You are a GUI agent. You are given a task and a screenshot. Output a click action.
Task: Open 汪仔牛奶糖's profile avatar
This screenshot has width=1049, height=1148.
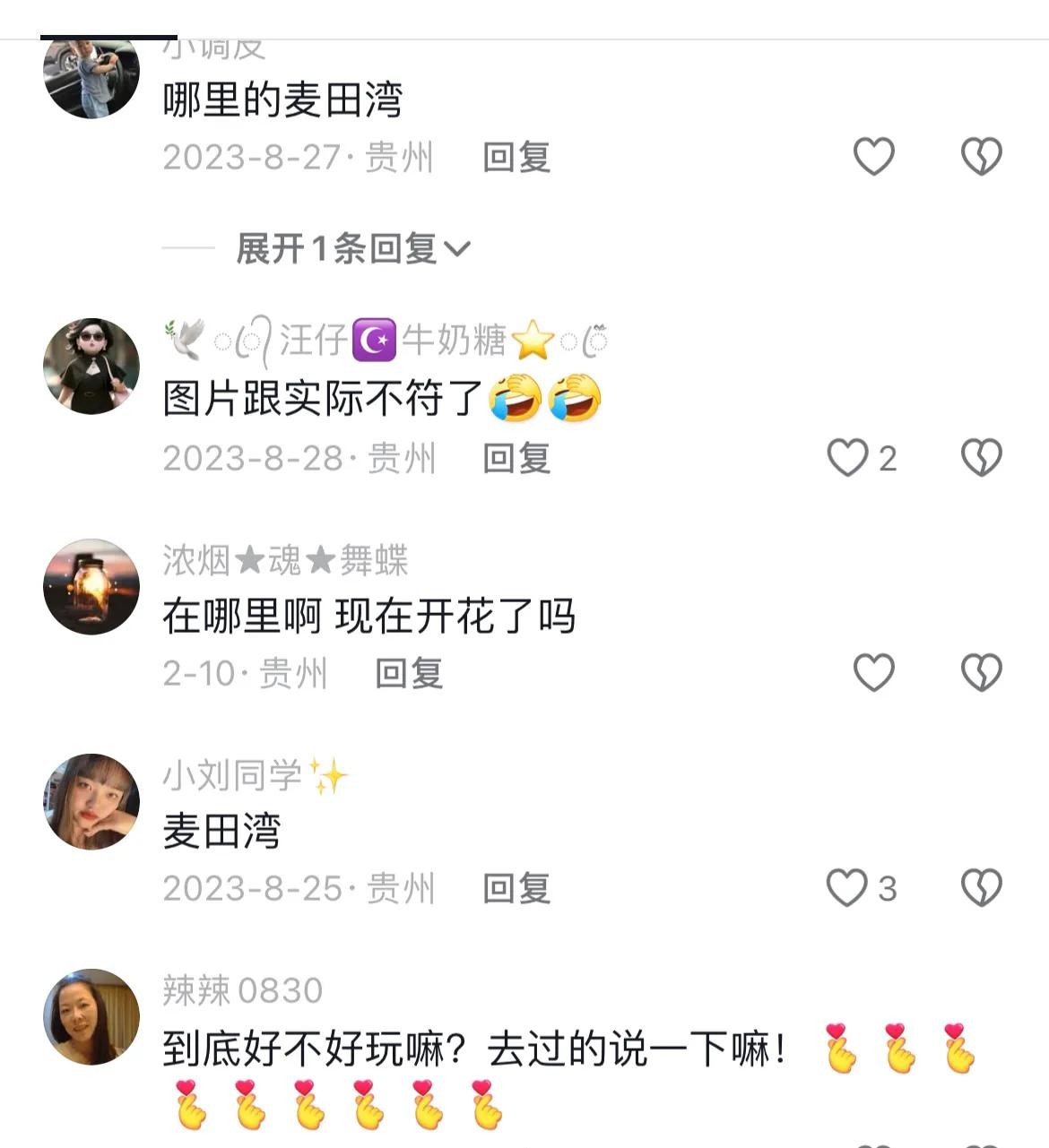[91, 366]
